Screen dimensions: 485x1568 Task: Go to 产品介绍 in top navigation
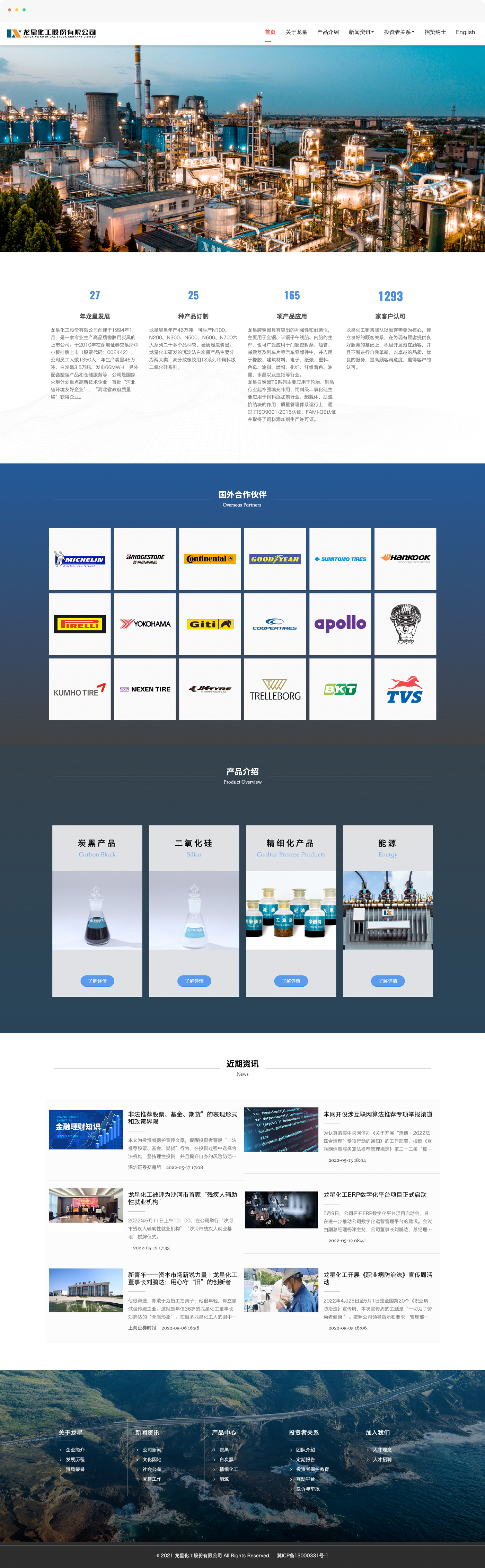pos(327,32)
